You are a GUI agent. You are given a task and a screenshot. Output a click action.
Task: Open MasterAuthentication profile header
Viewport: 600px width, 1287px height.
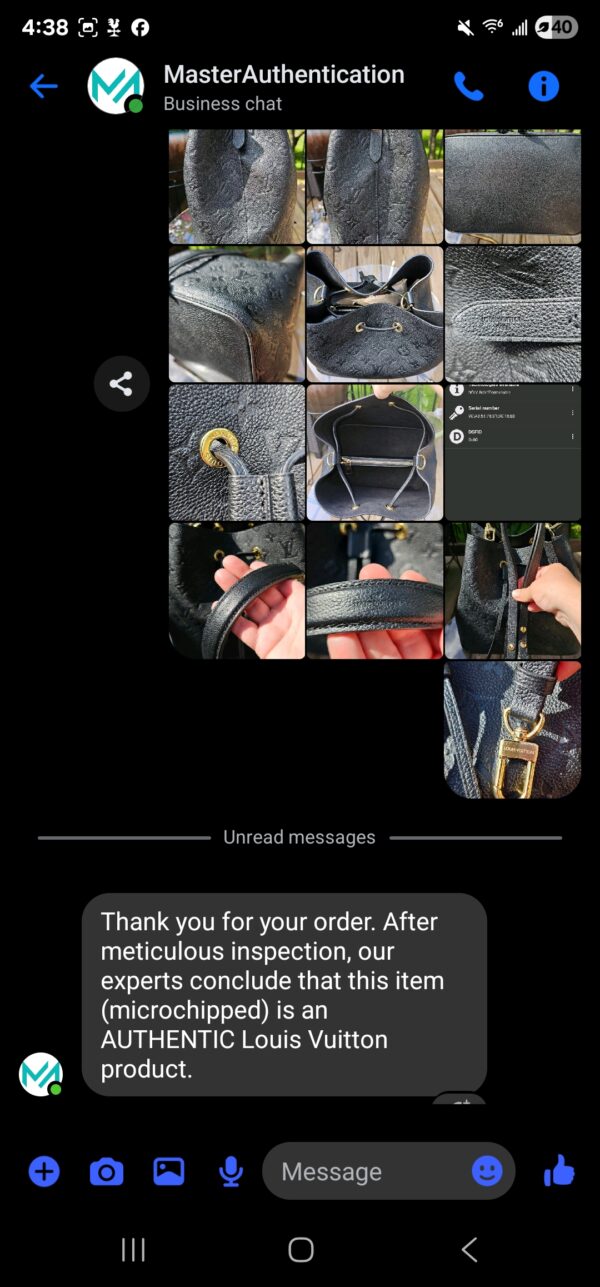(283, 87)
